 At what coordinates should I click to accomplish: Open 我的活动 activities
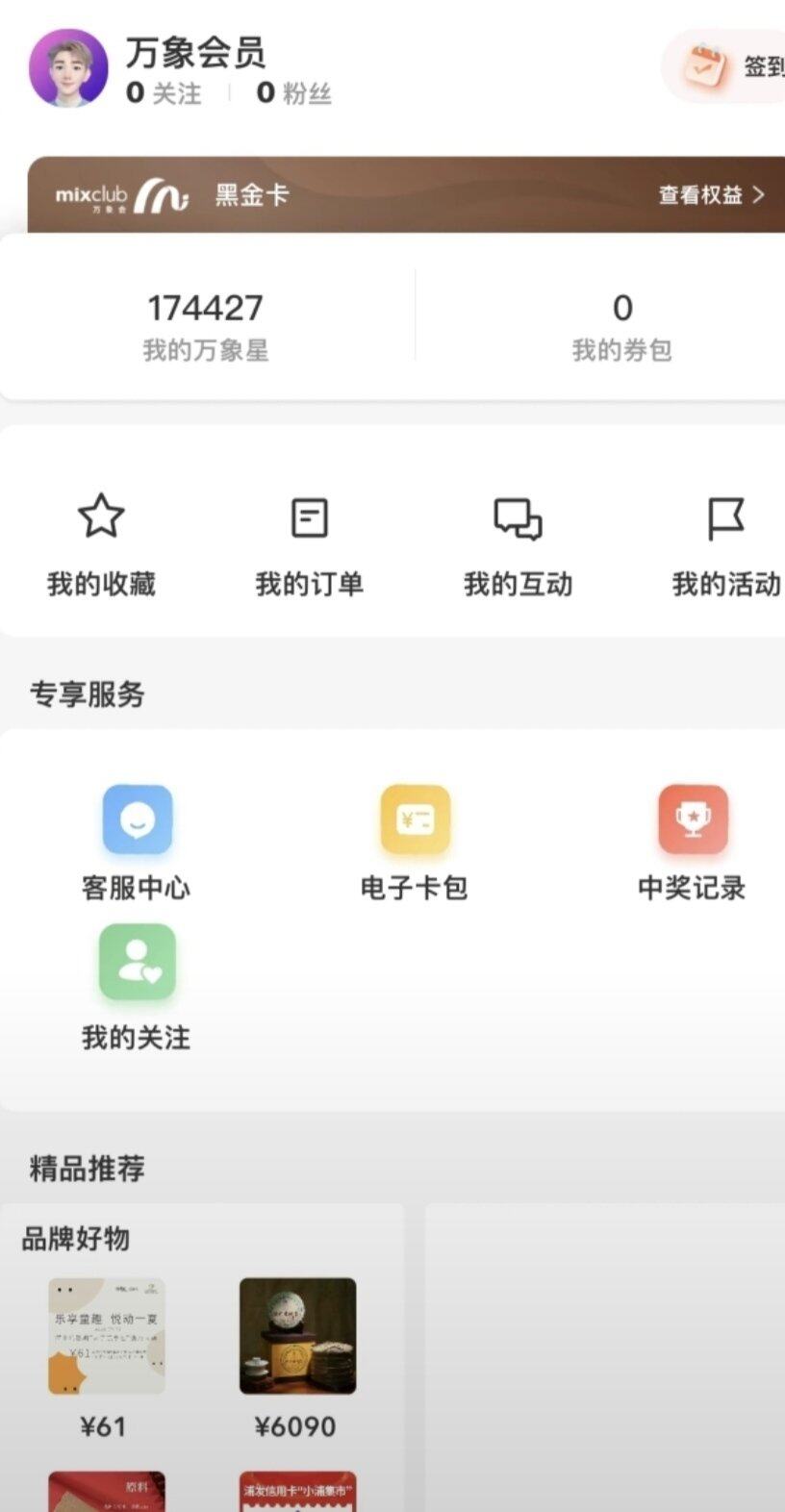coord(725,543)
